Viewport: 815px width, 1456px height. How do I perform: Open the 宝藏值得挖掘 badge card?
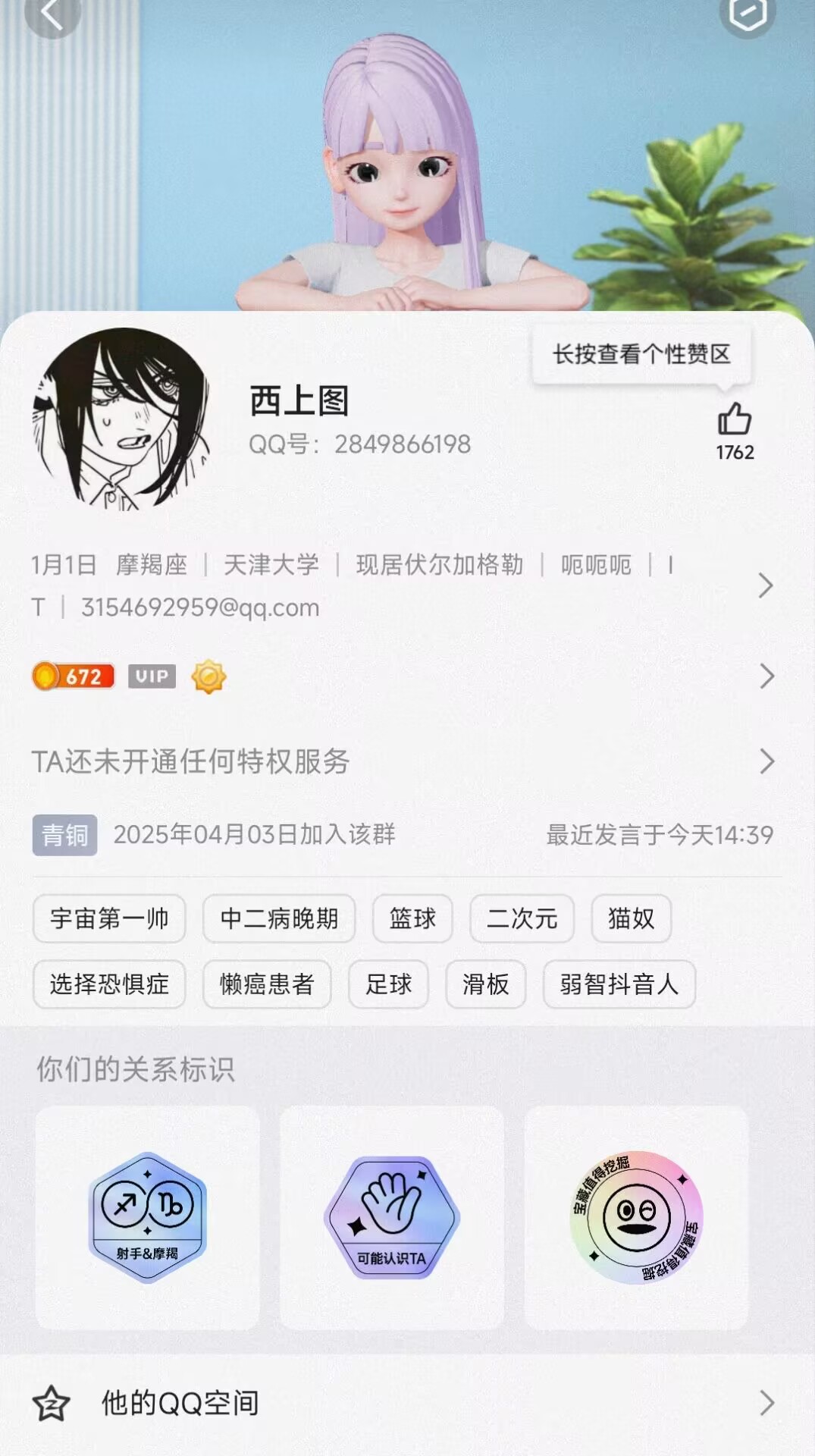pyautogui.click(x=636, y=1217)
